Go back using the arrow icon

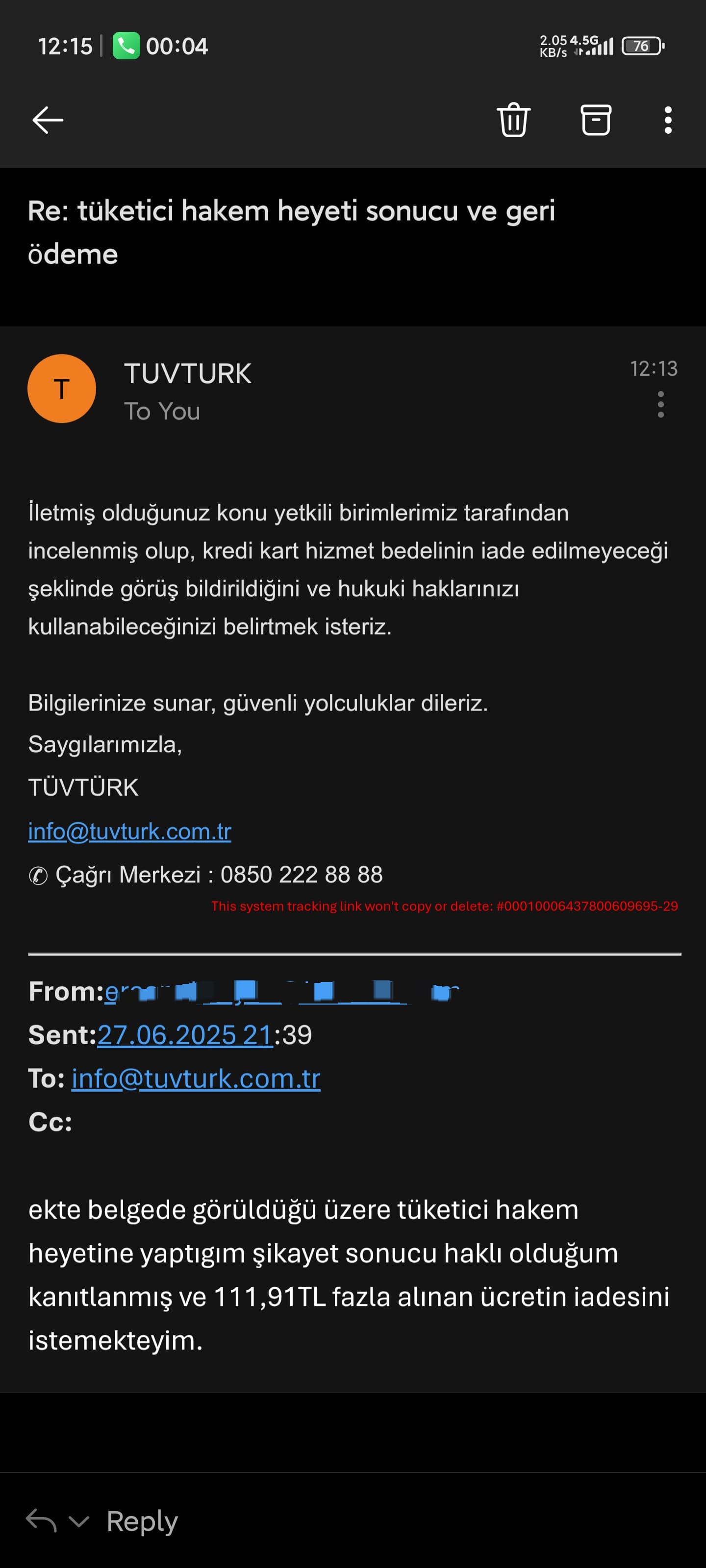(x=48, y=120)
